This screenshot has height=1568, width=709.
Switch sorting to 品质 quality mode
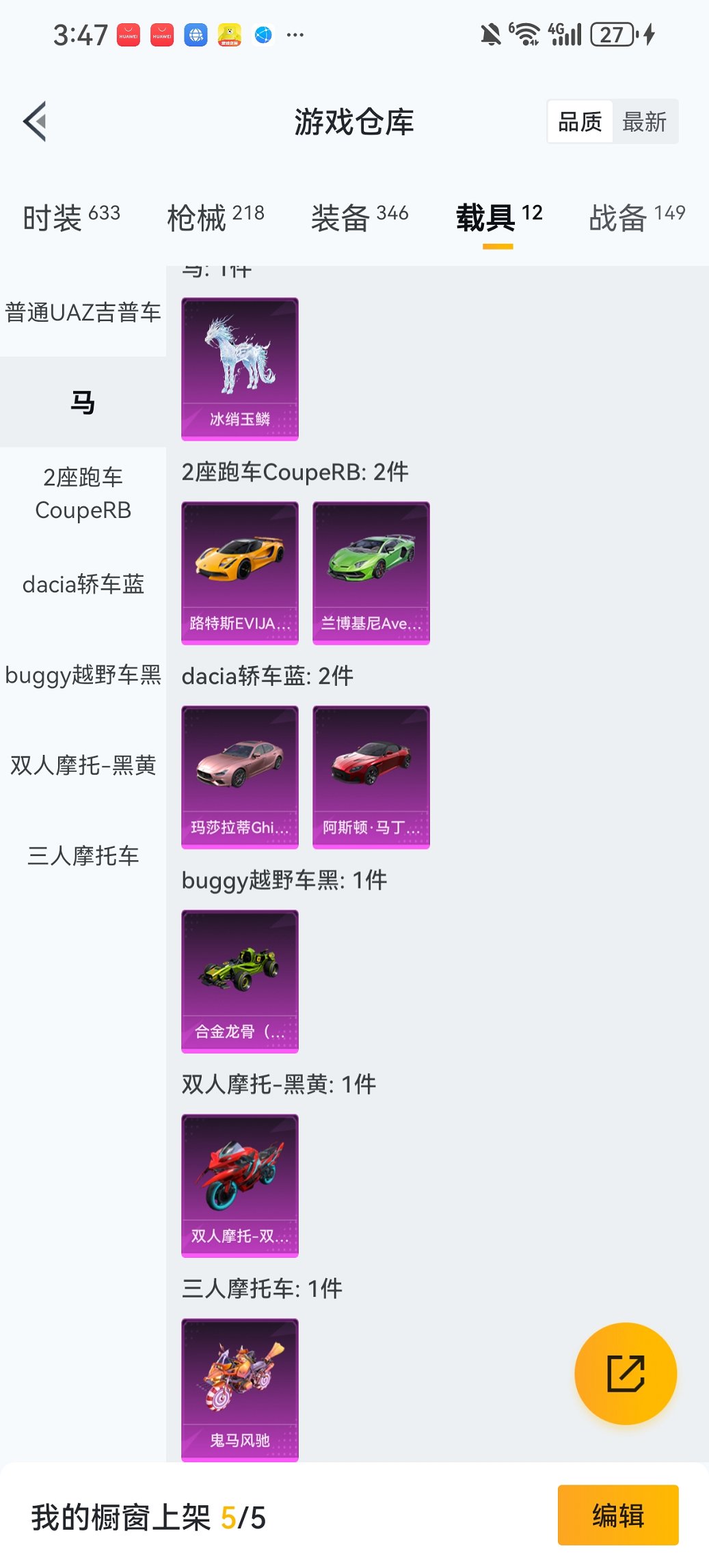pyautogui.click(x=580, y=121)
